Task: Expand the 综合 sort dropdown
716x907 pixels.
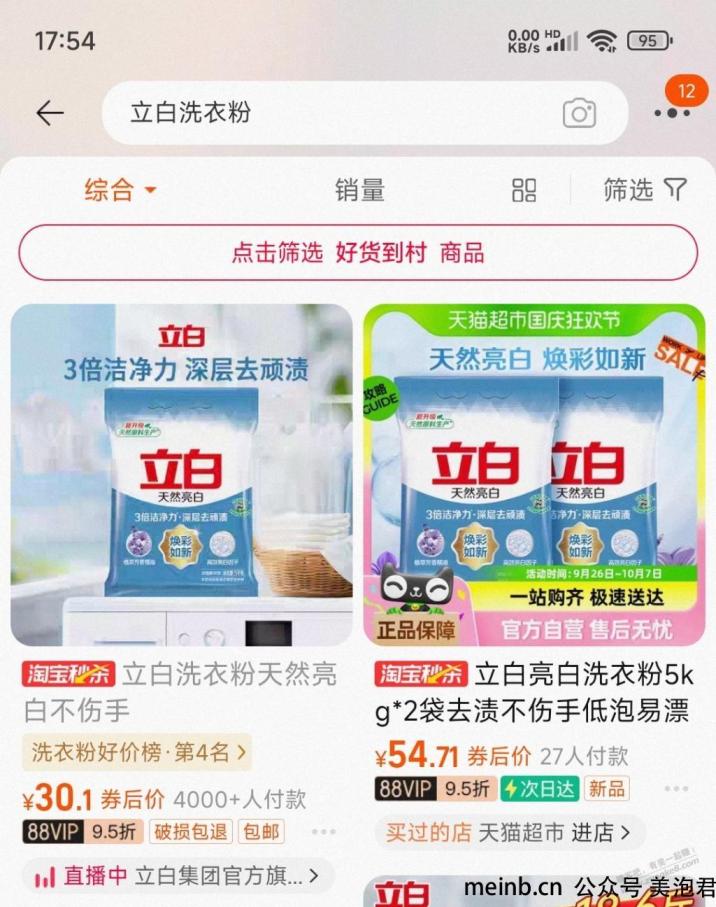Action: point(120,190)
